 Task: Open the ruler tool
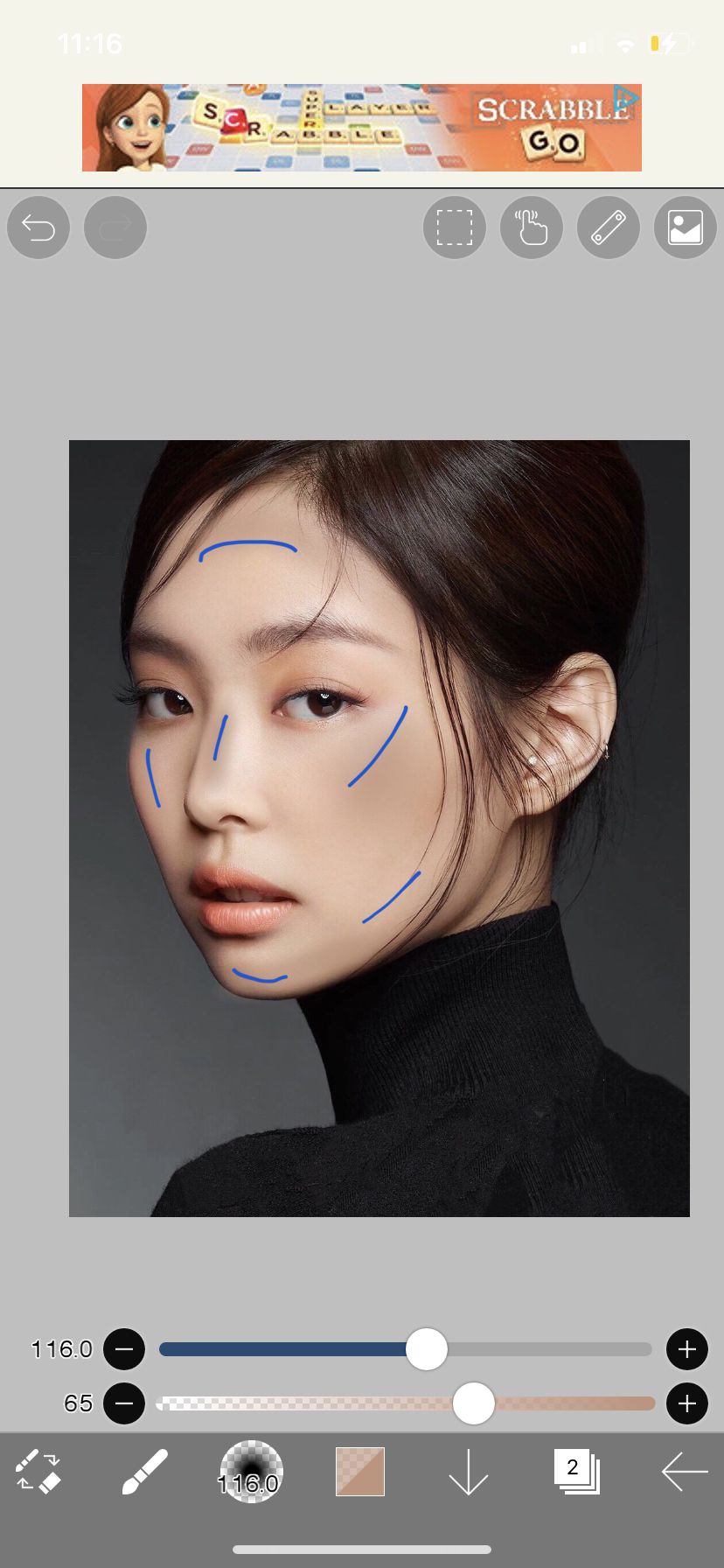(609, 227)
